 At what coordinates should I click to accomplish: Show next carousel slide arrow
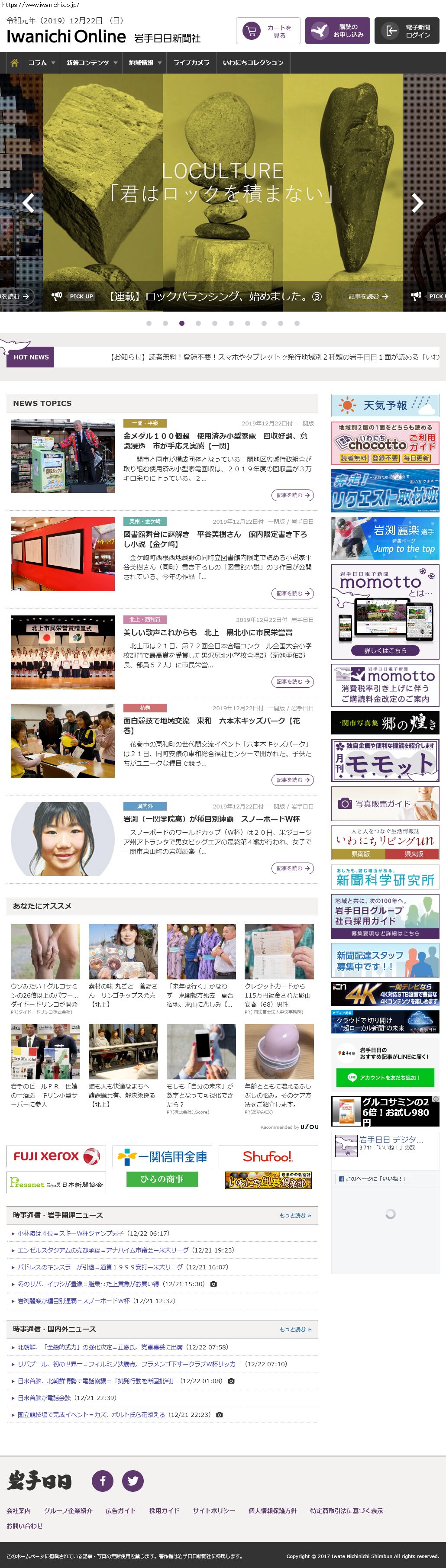pyautogui.click(x=417, y=203)
